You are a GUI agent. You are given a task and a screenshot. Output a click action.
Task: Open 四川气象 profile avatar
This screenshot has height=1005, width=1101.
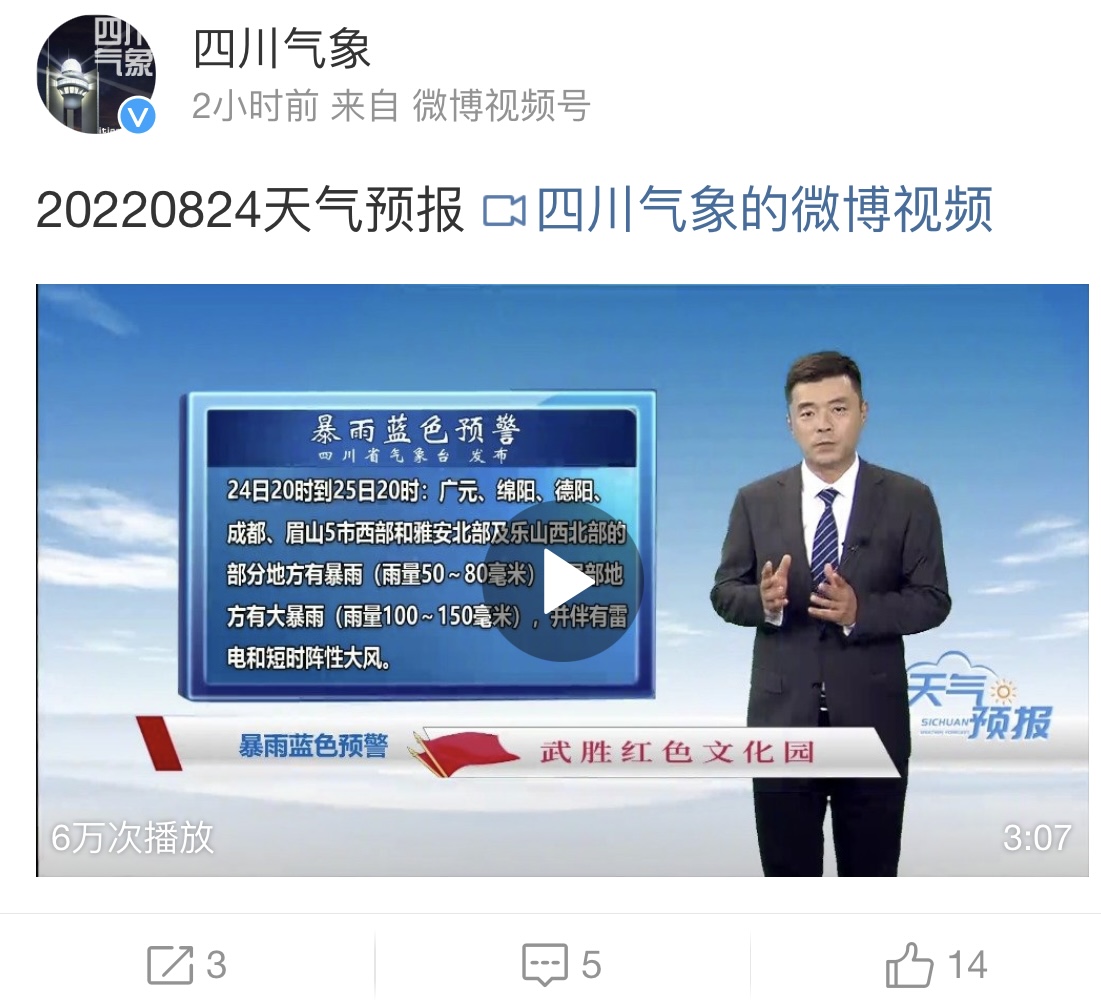tap(96, 74)
